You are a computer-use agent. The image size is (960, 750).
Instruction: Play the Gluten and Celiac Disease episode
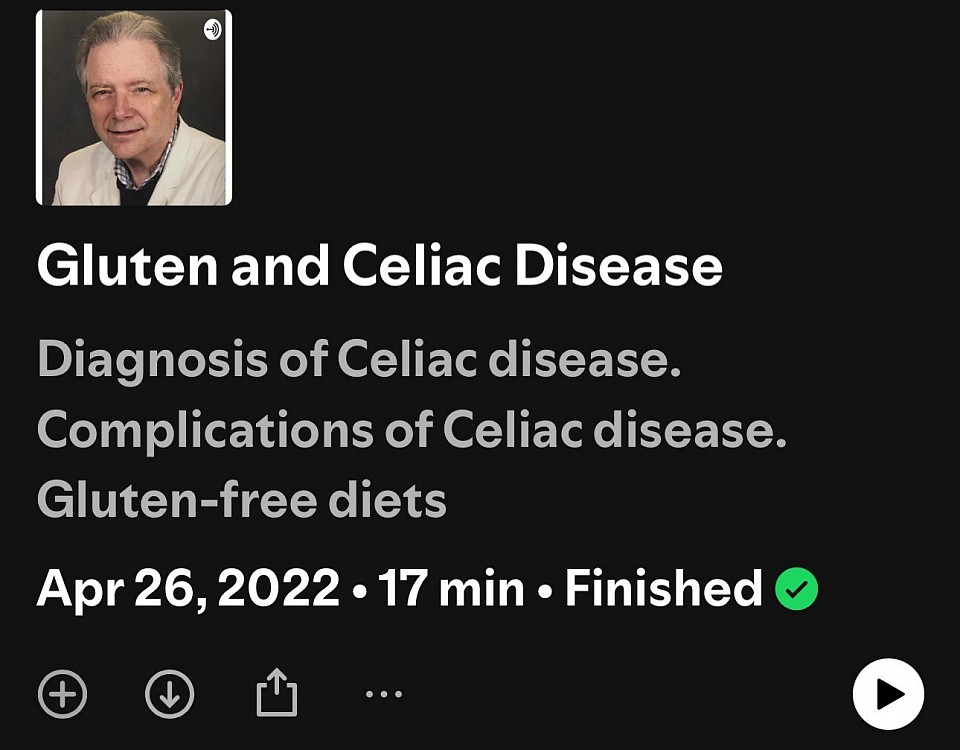pos(888,694)
